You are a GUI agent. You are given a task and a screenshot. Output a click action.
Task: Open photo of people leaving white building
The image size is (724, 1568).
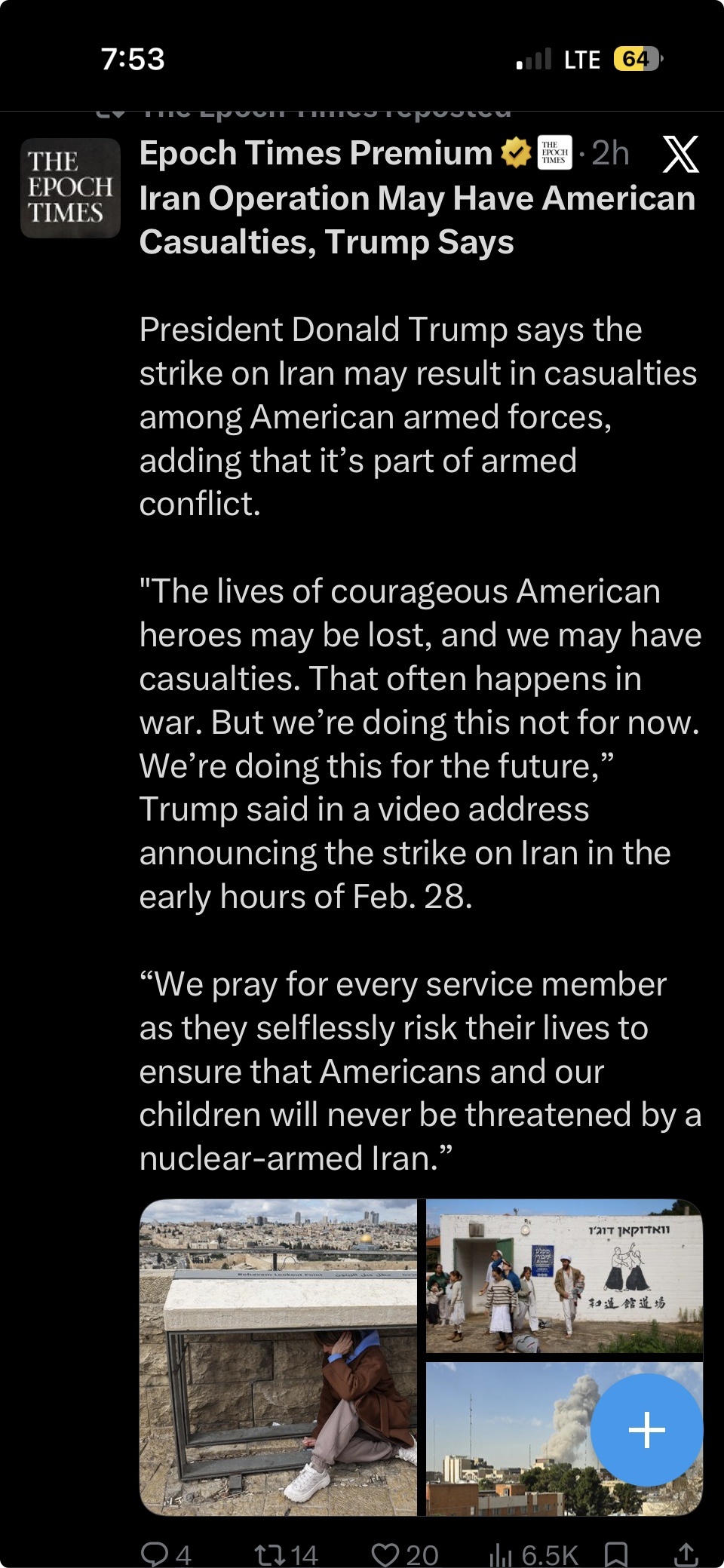pos(564,1276)
